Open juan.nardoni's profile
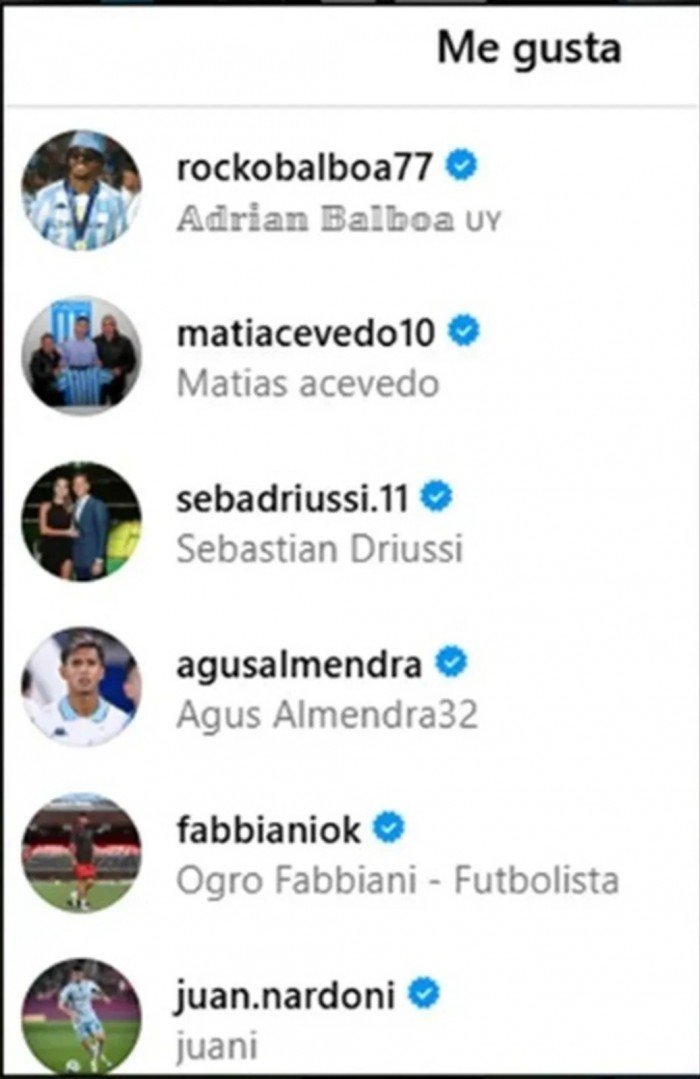The image size is (700, 1079). pyautogui.click(x=286, y=995)
